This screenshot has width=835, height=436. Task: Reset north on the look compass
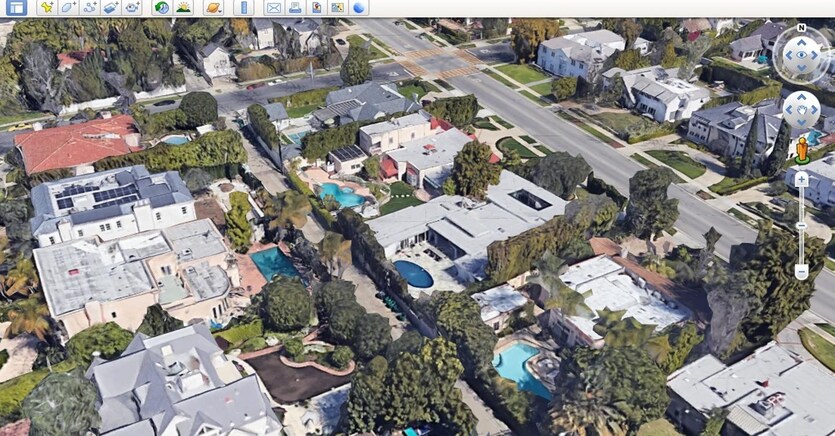801,29
